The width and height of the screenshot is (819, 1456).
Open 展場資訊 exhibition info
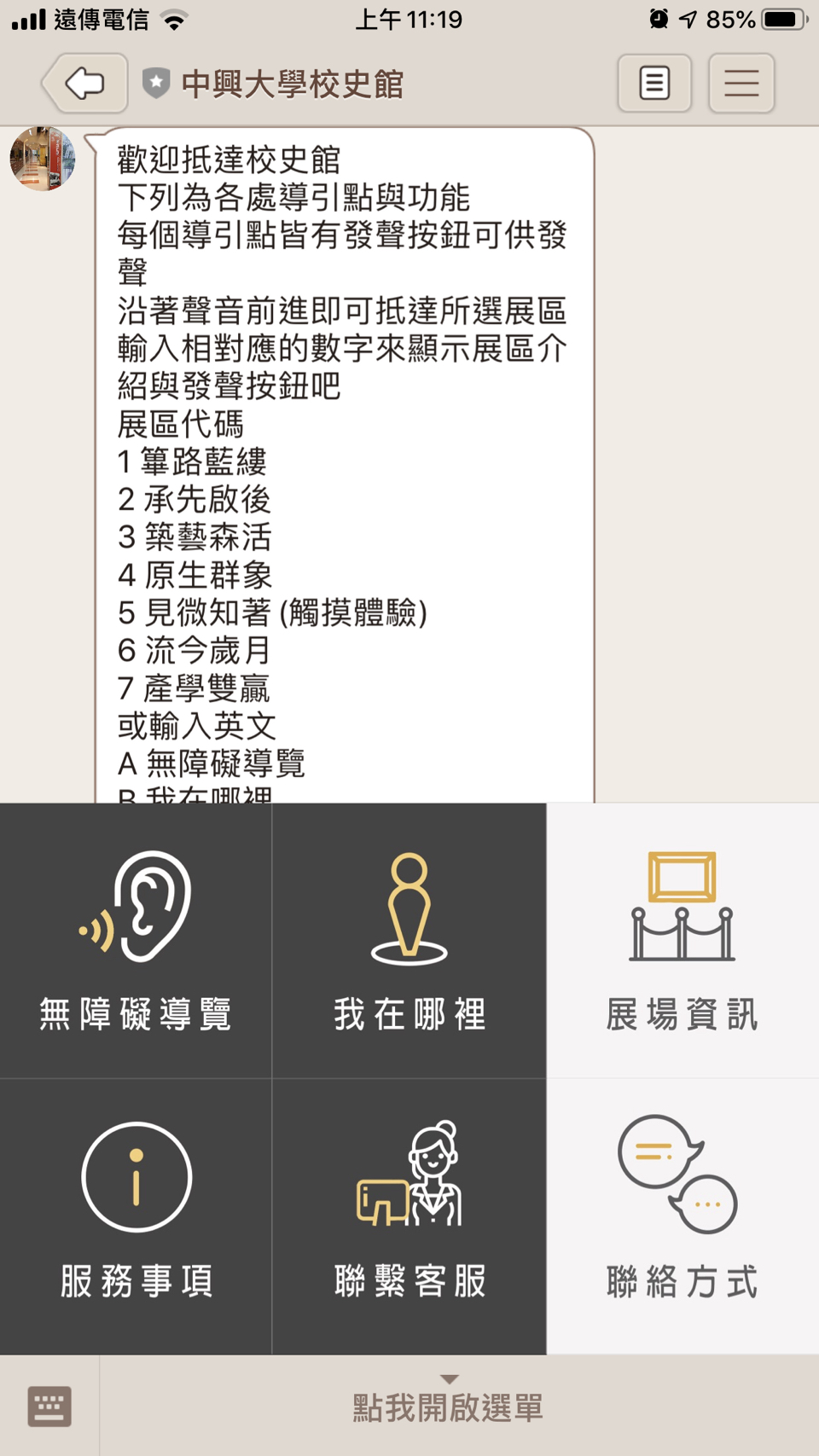coord(682,940)
